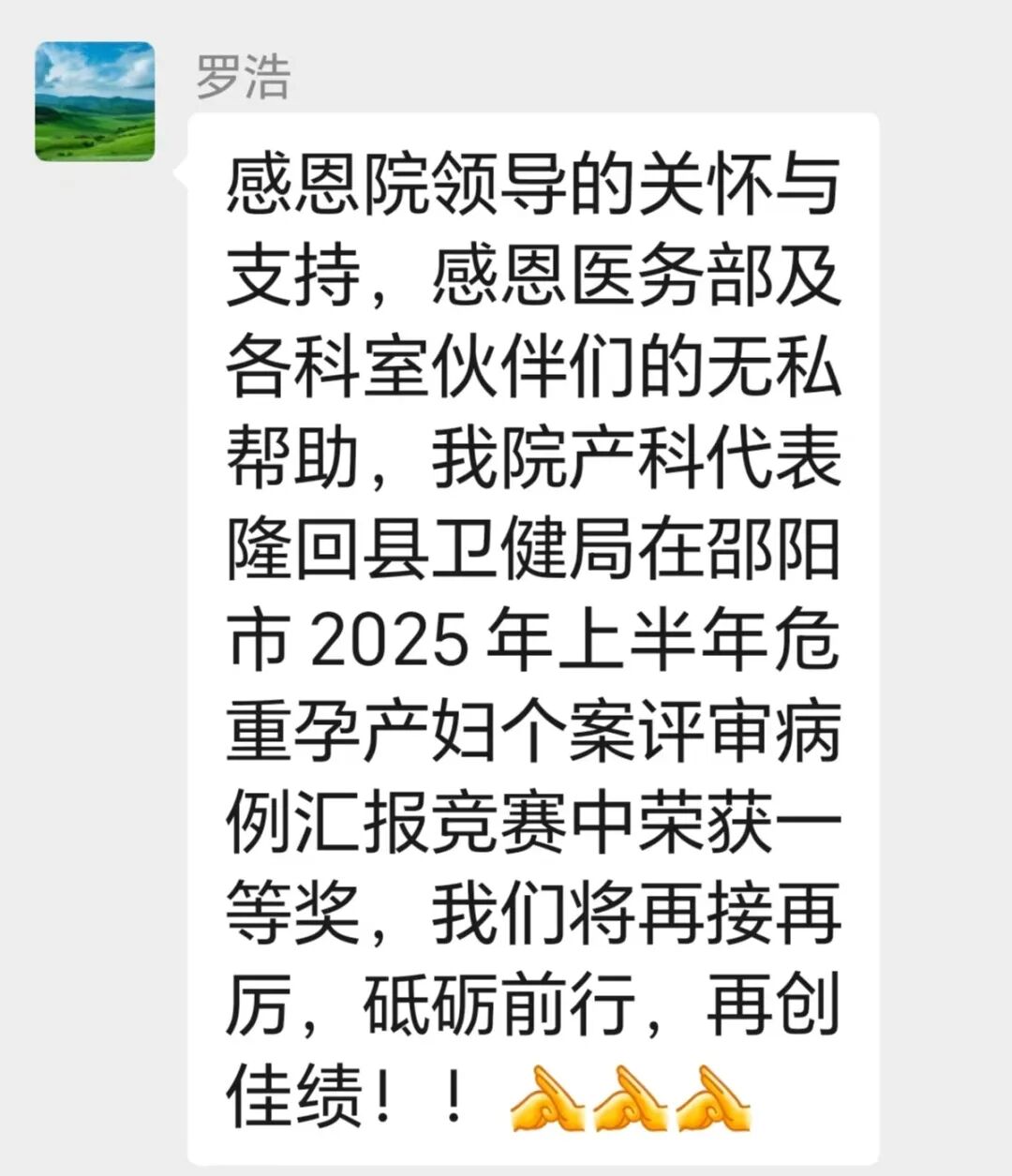Open 罗浩's profile via the avatar
This screenshot has height=1176, width=1012.
95,101
